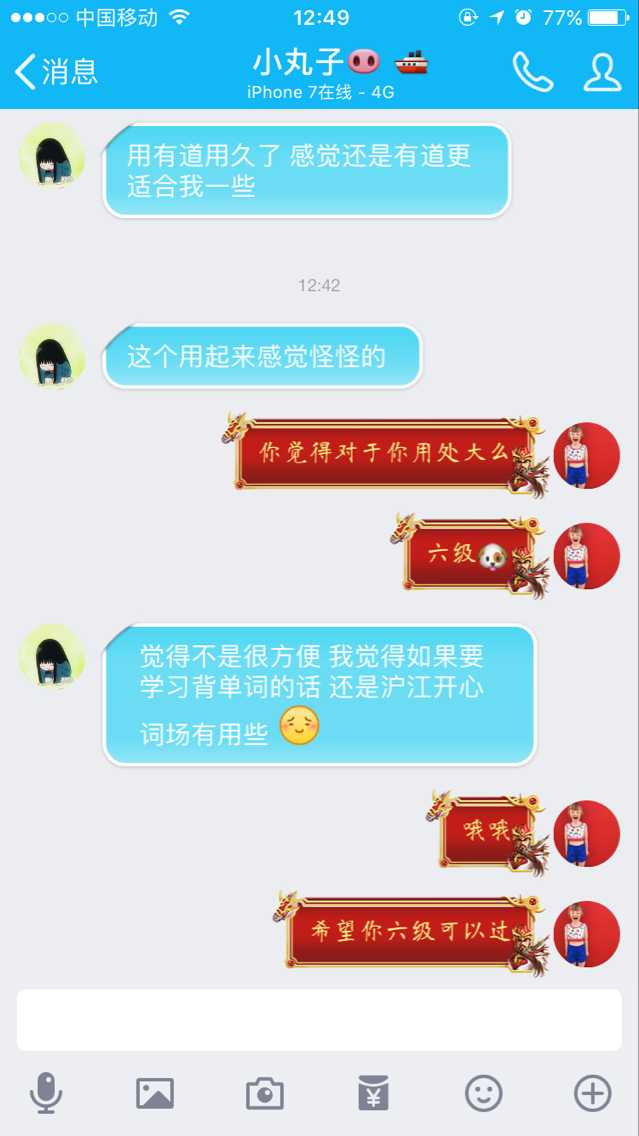
Task: Open 小丸子's profile icon
Action: (602, 72)
